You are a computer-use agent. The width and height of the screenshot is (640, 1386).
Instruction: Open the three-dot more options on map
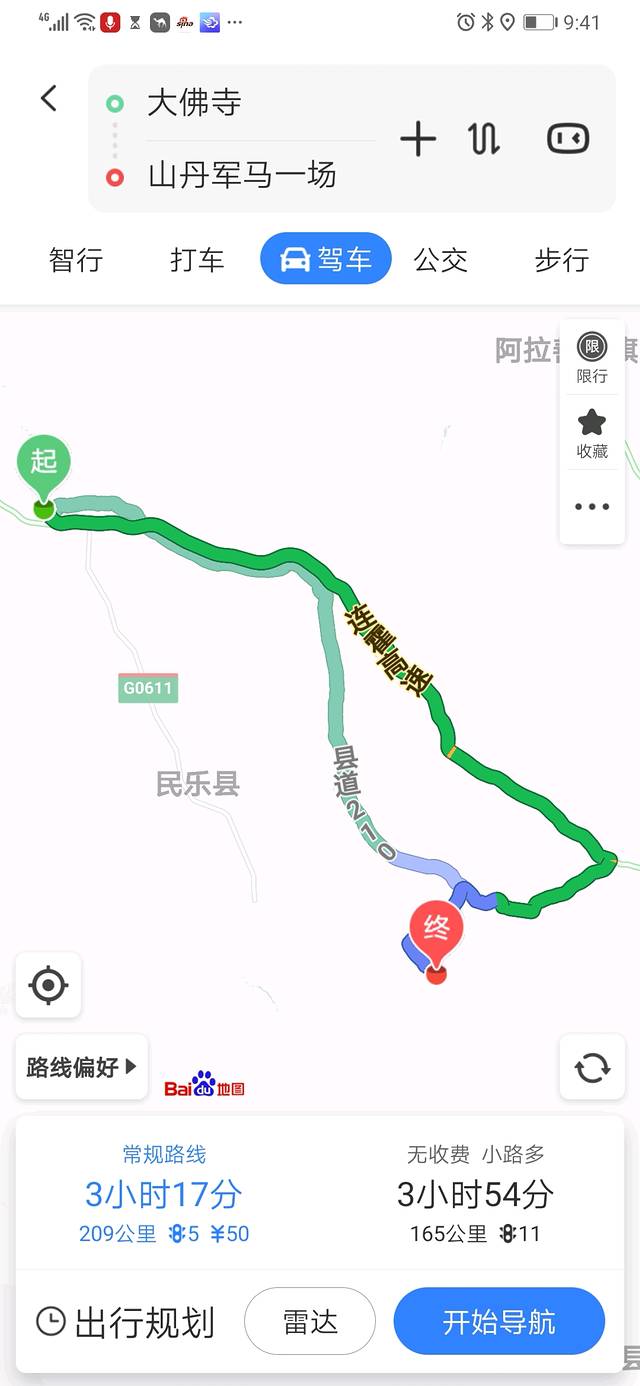tap(592, 507)
